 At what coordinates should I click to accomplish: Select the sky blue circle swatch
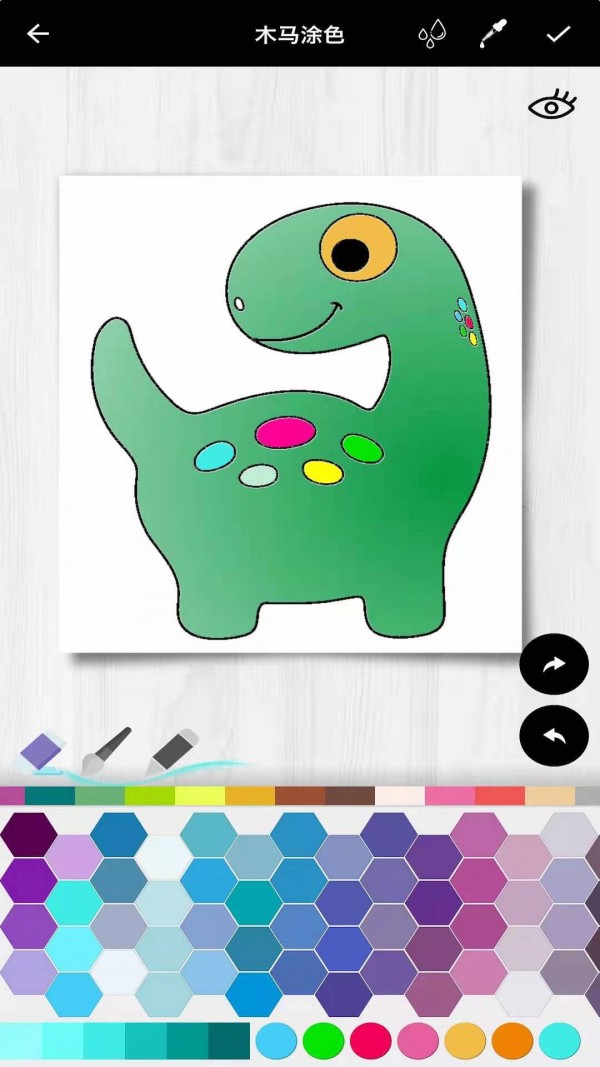click(x=276, y=1041)
